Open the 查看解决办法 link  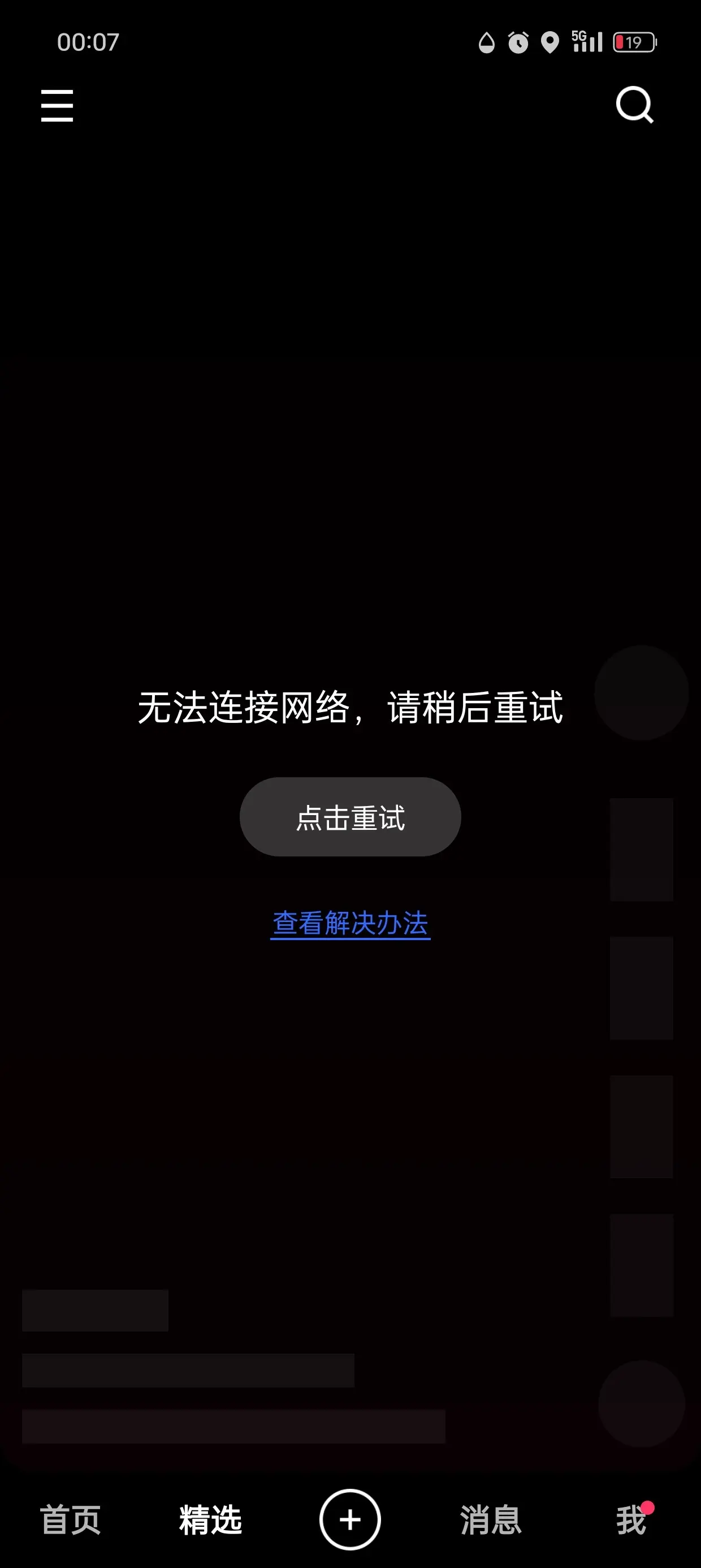point(350,923)
